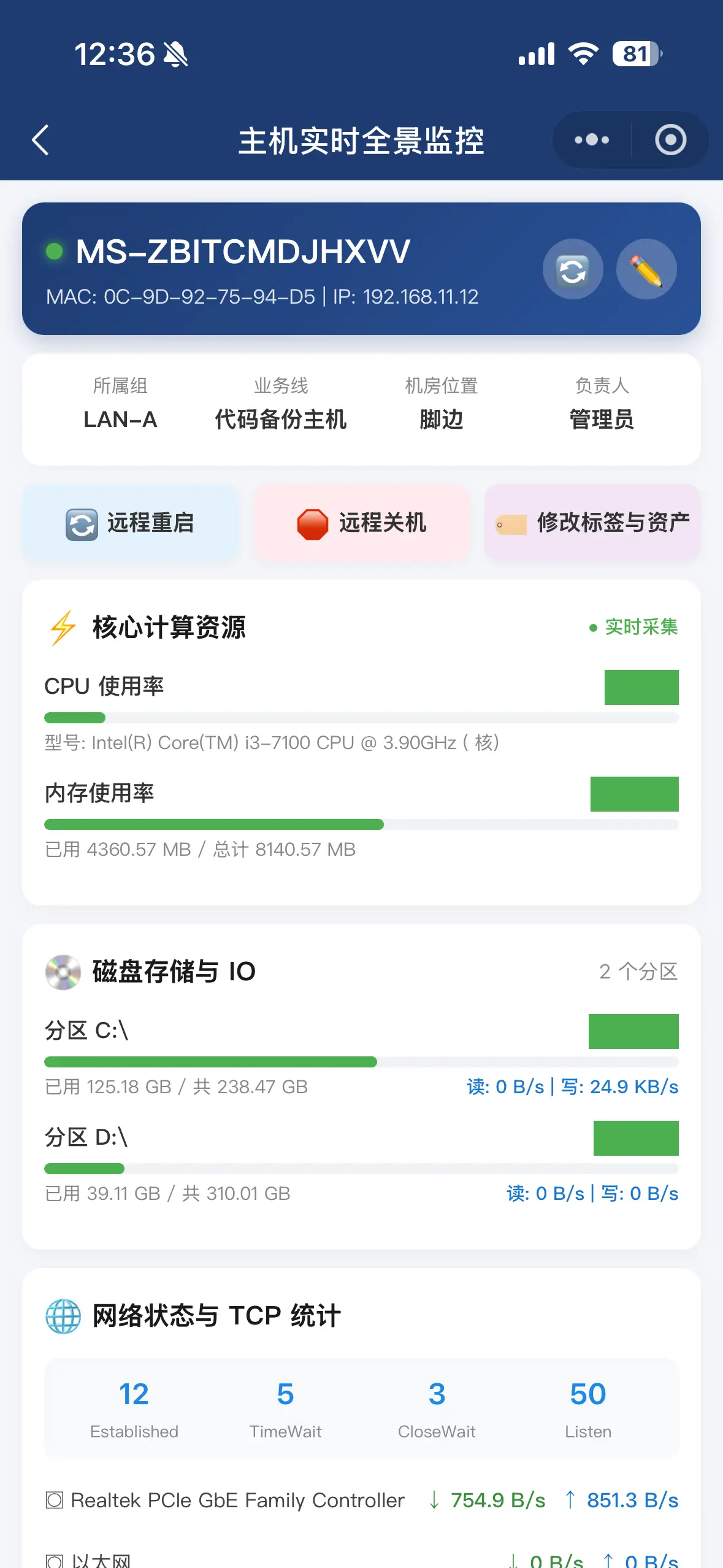This screenshot has height=1568, width=723.
Task: Edit host info with the pencil icon
Action: (x=646, y=269)
